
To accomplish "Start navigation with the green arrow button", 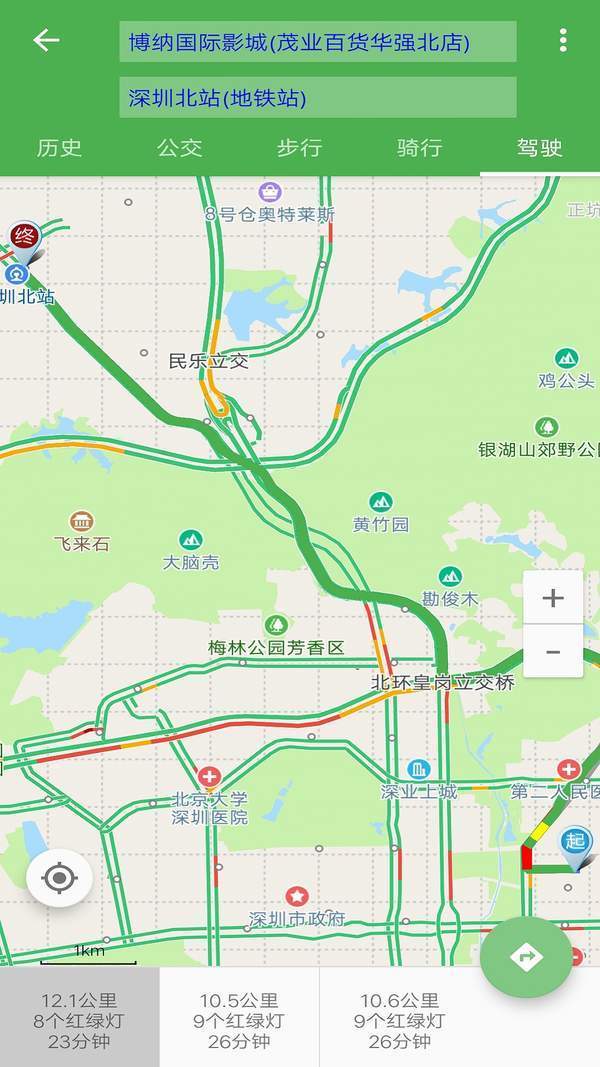I will [526, 957].
